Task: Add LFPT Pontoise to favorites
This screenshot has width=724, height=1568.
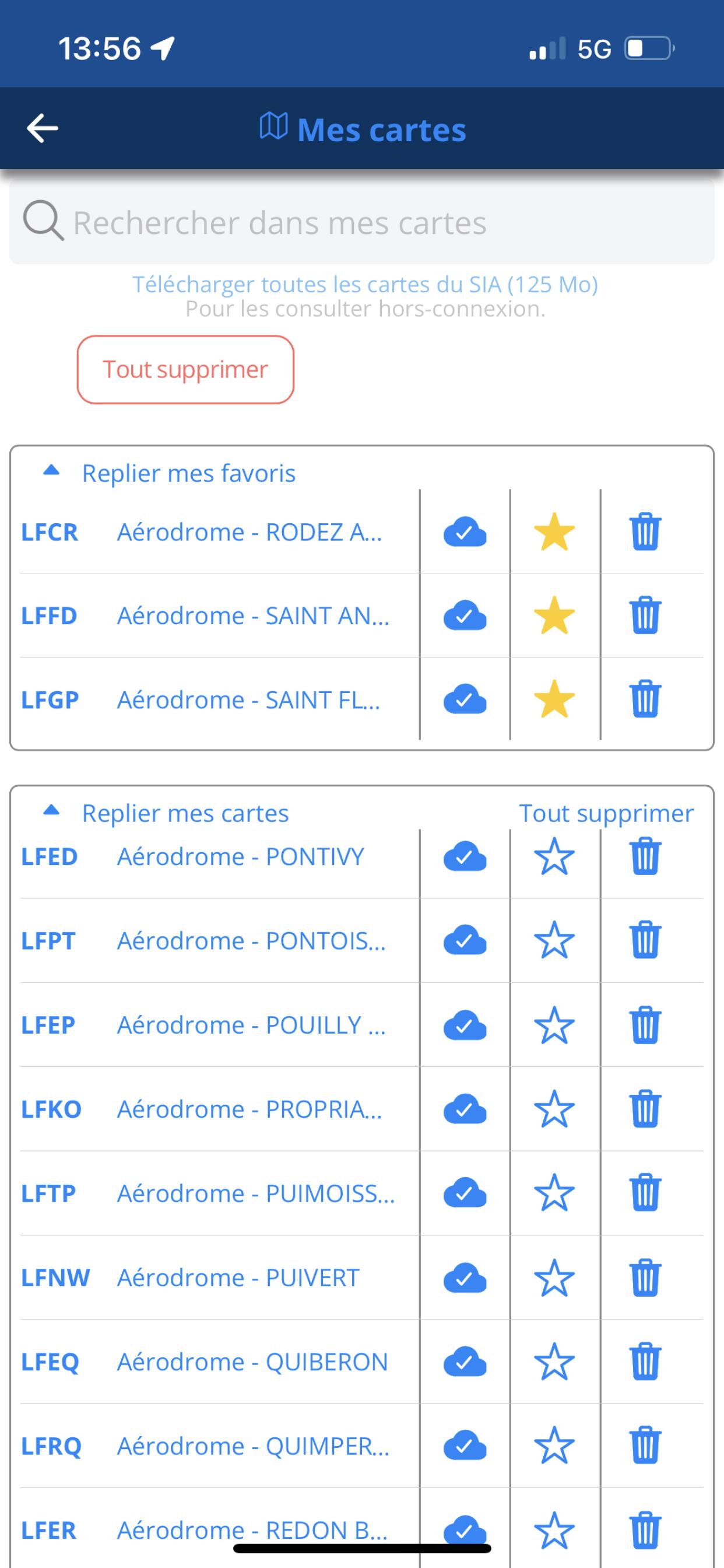Action: click(554, 940)
